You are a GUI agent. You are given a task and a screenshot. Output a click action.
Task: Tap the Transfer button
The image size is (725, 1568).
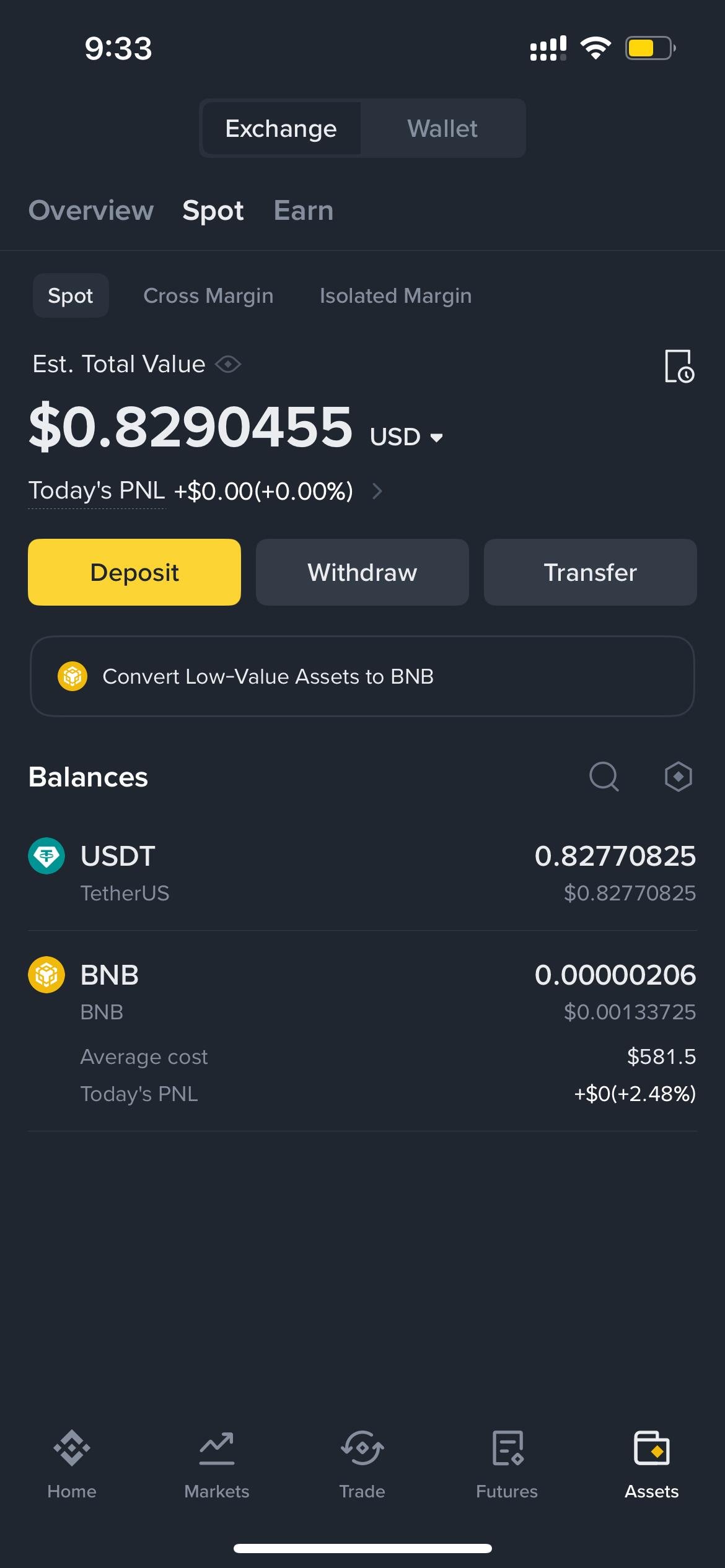point(591,572)
